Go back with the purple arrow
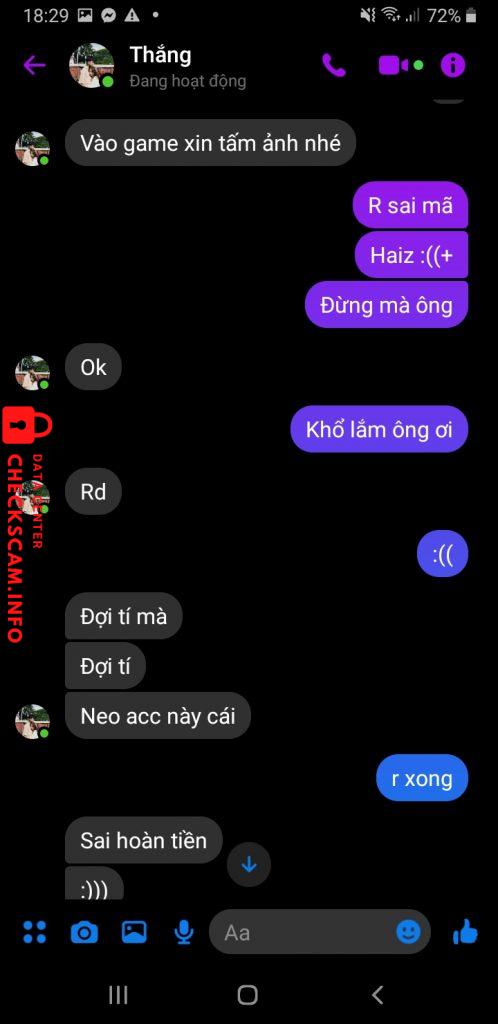This screenshot has height=1024, width=498. point(34,65)
